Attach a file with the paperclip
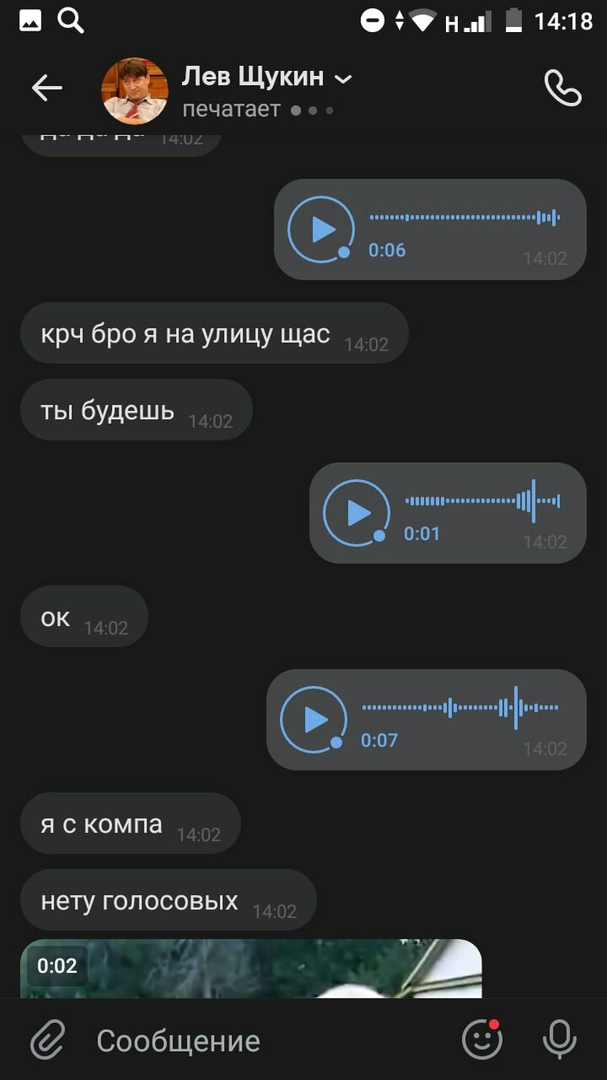This screenshot has height=1080, width=607. pyautogui.click(x=47, y=1041)
